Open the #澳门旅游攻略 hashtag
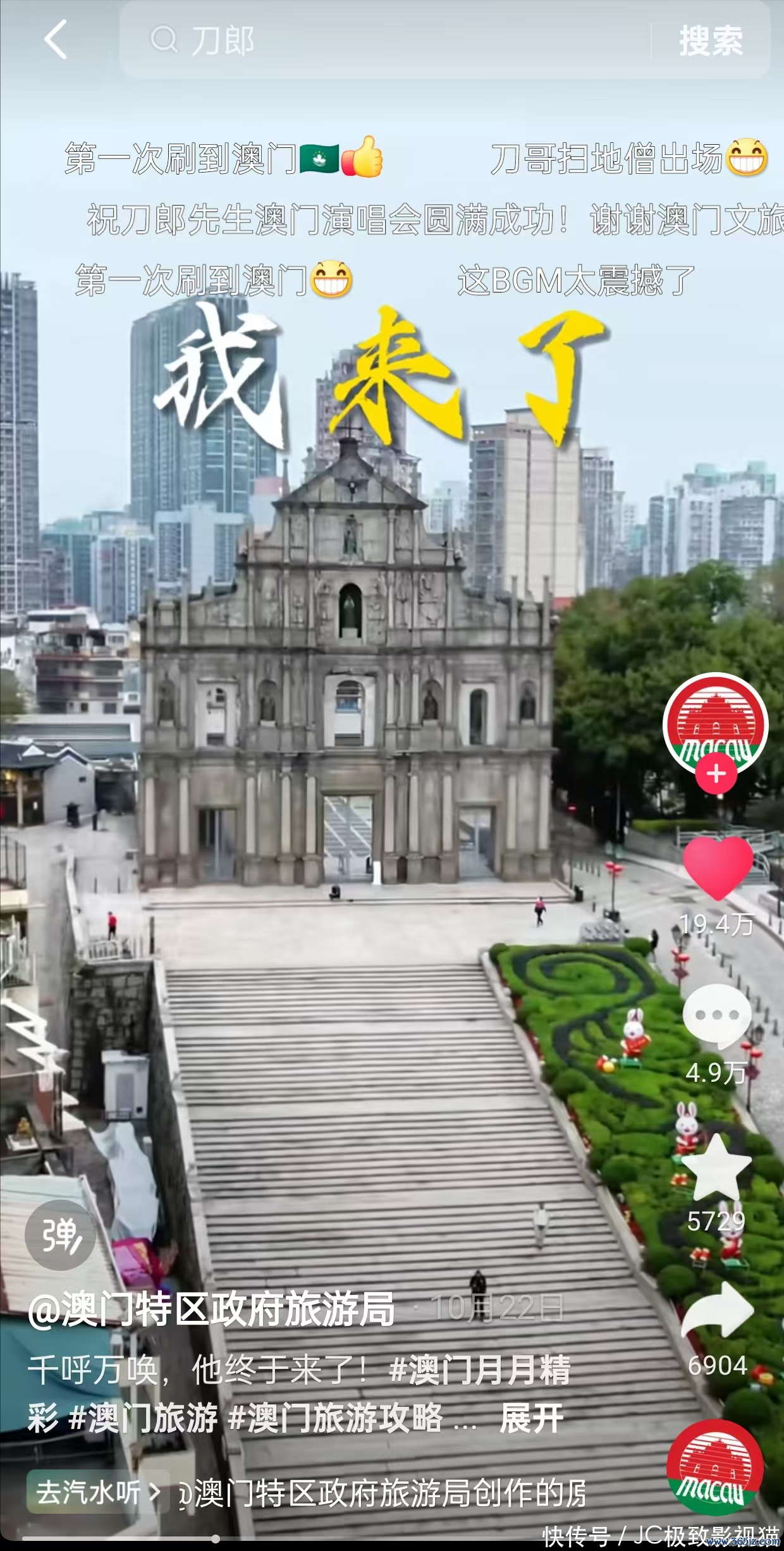The width and height of the screenshot is (784, 1551). pyautogui.click(x=335, y=1418)
